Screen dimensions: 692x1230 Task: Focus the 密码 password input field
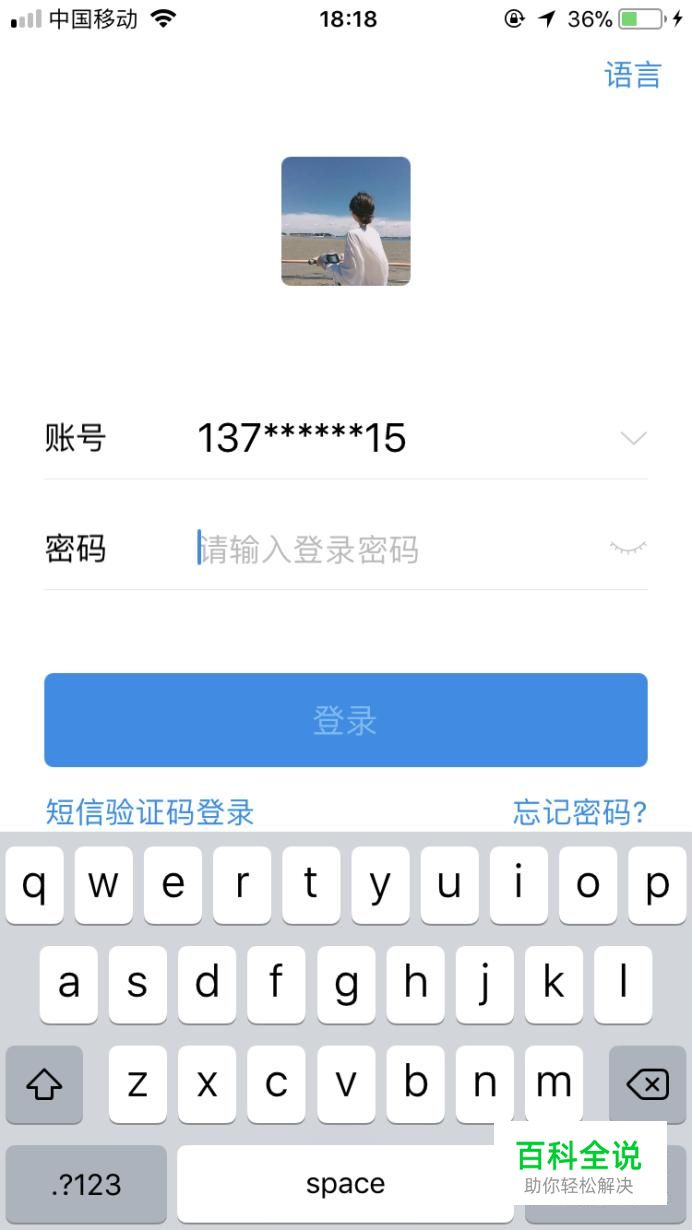coord(400,549)
